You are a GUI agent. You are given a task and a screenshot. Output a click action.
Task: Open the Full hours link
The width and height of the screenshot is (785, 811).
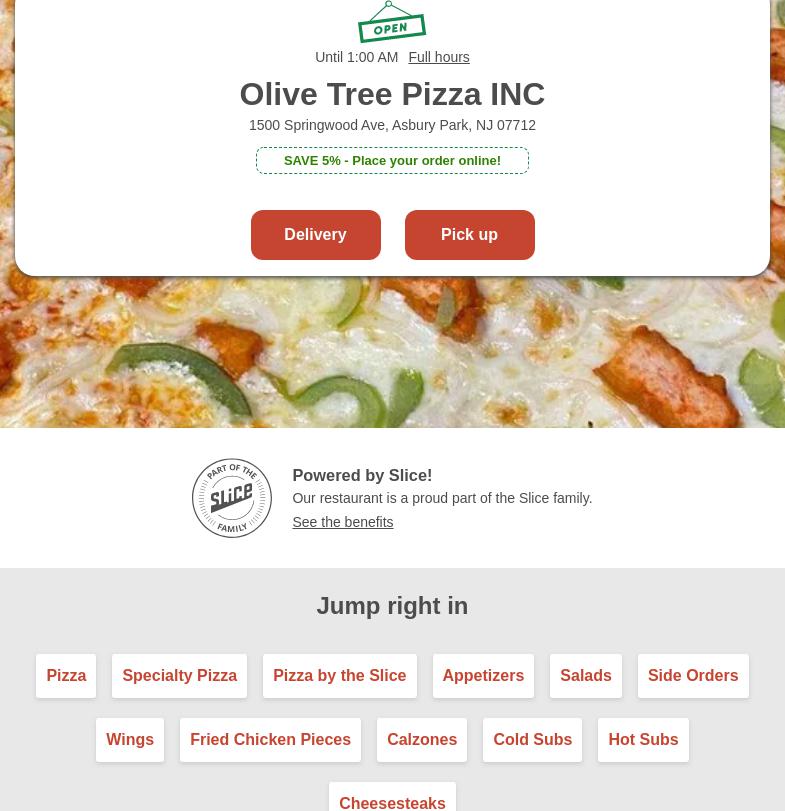tap(438, 57)
